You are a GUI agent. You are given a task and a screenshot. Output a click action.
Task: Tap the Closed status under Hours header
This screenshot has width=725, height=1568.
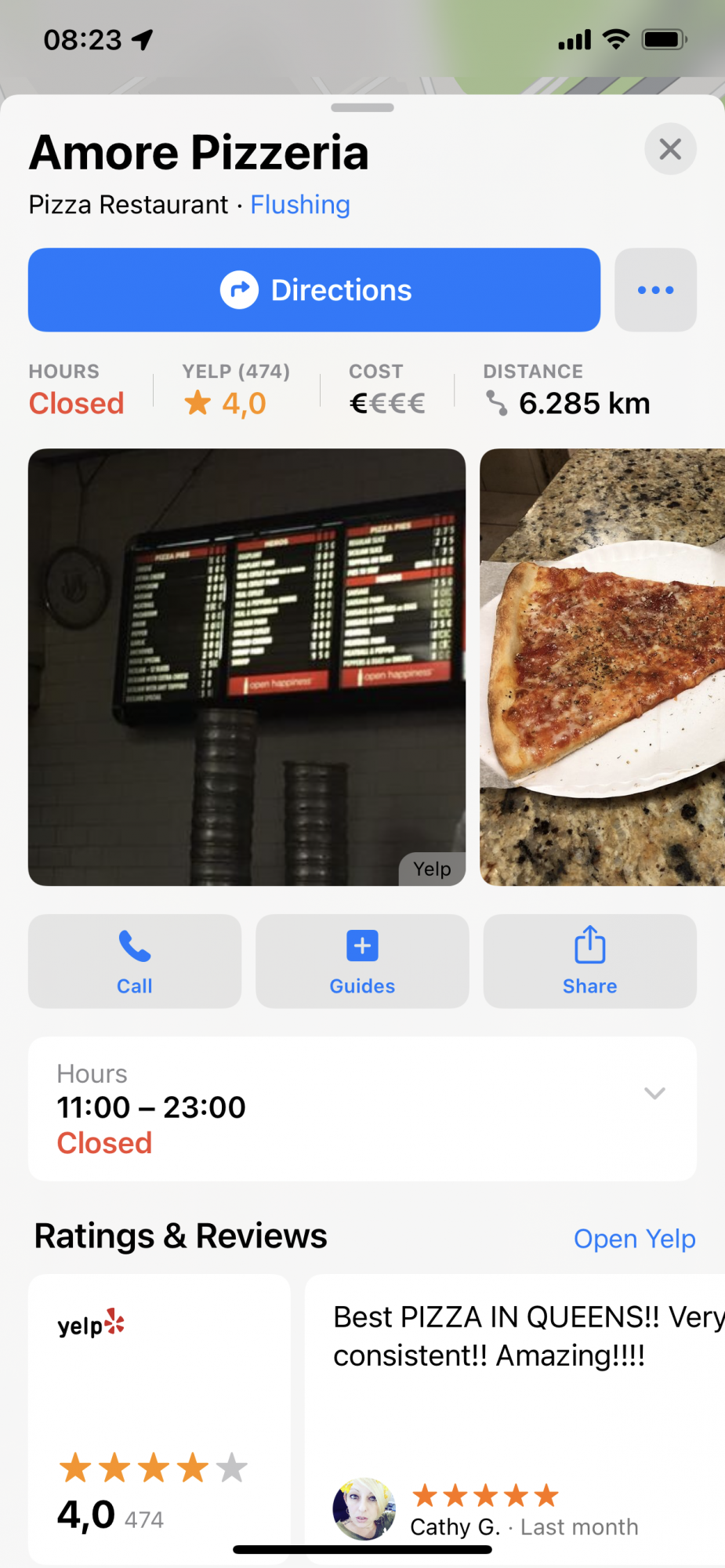[77, 403]
